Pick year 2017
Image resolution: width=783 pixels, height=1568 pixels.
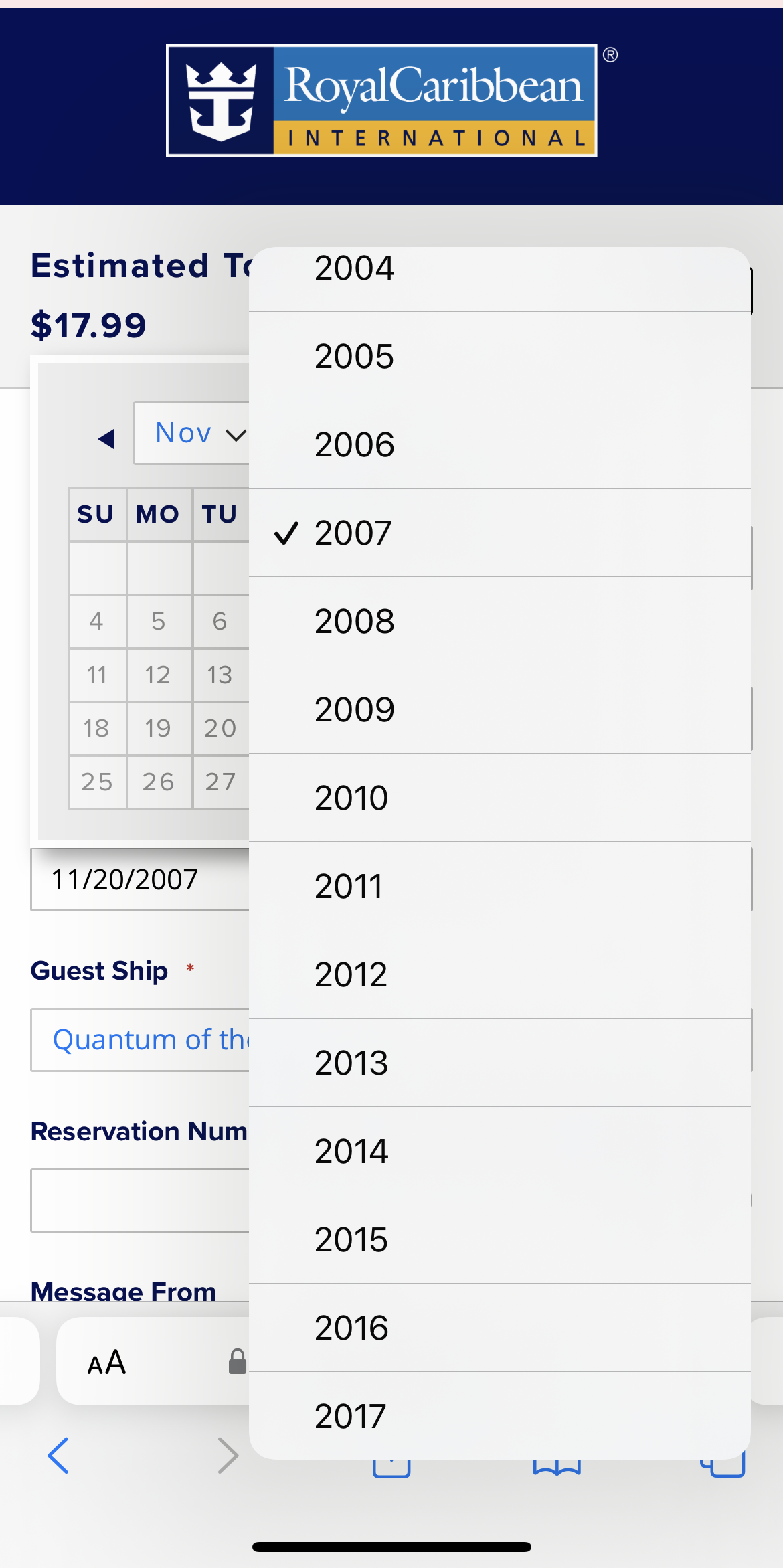click(499, 1415)
